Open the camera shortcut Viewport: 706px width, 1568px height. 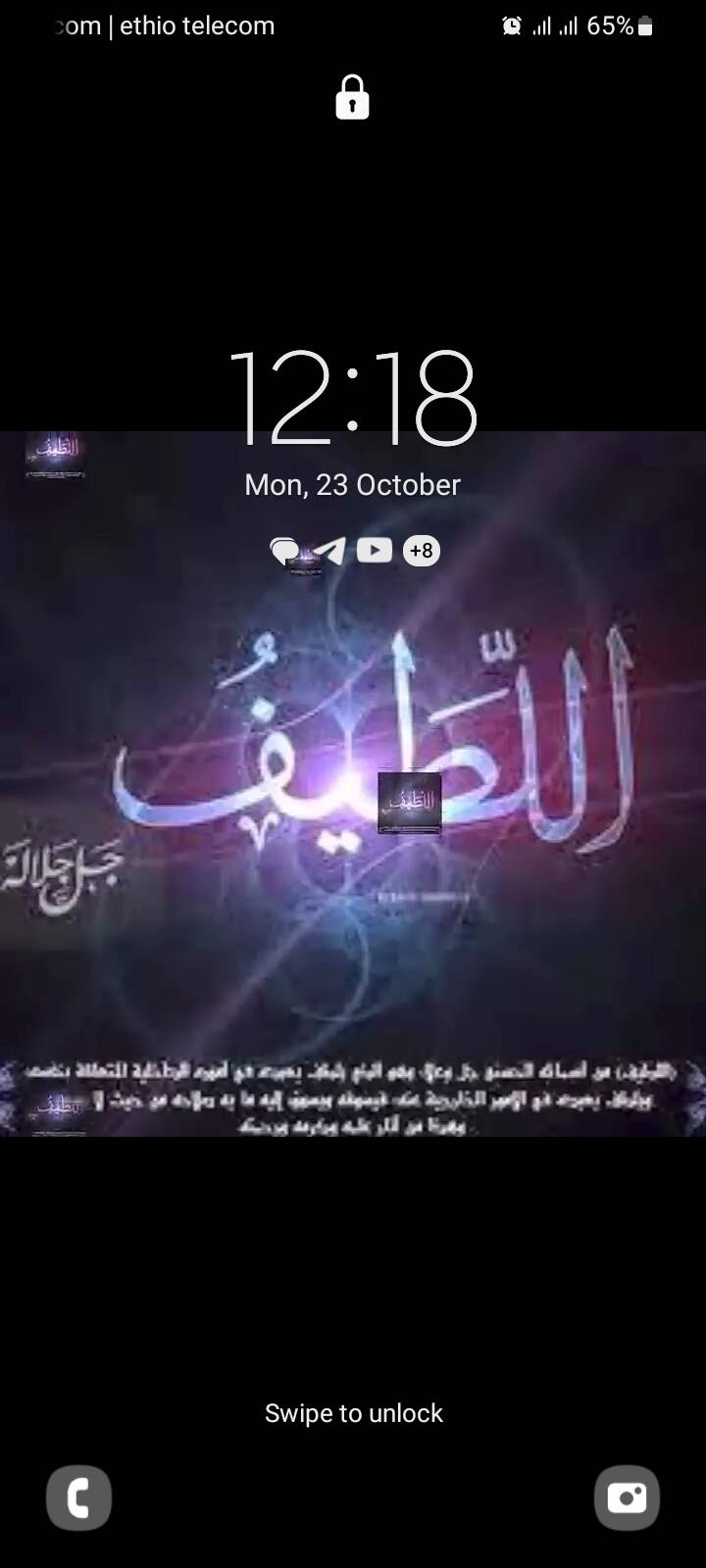click(x=627, y=1497)
